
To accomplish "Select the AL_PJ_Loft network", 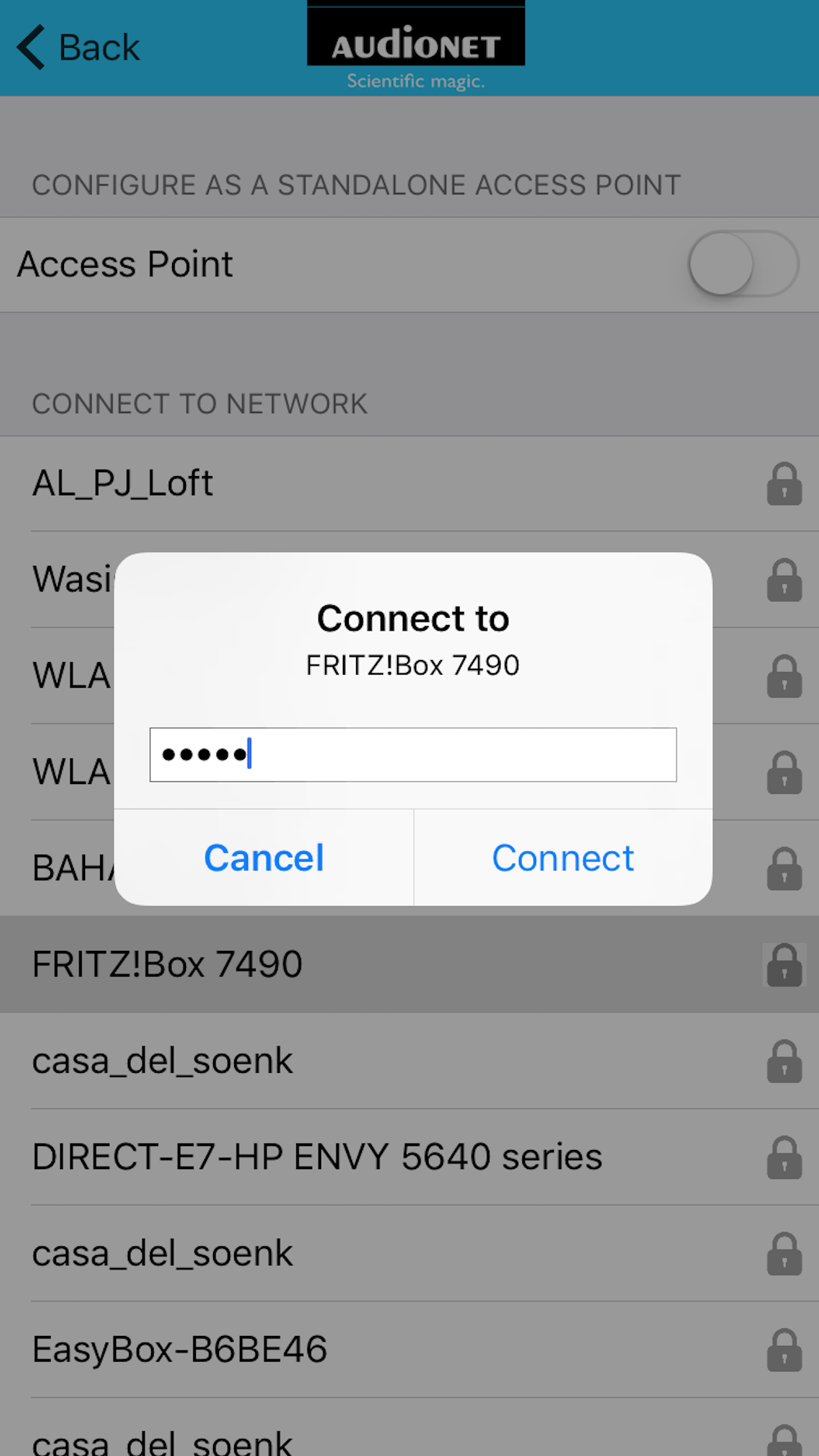I will [409, 483].
